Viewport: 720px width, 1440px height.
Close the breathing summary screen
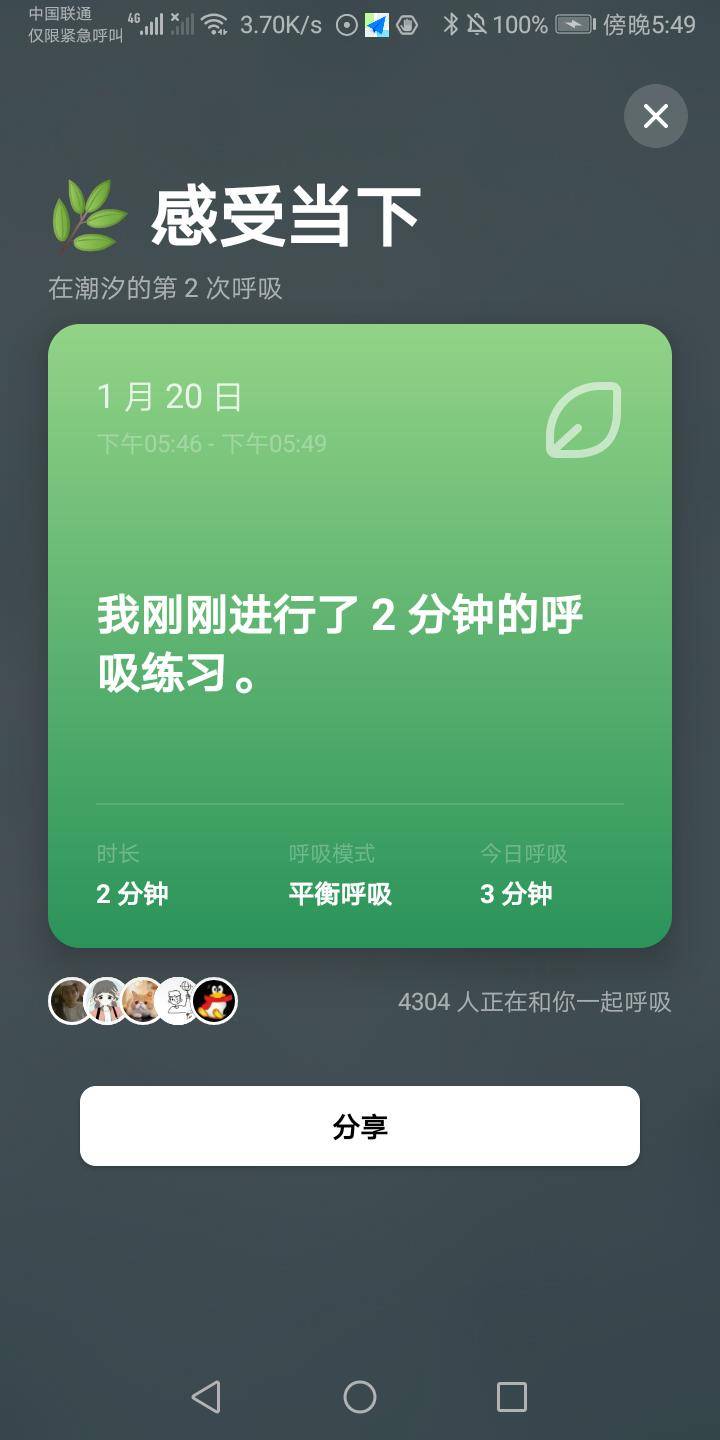(656, 116)
